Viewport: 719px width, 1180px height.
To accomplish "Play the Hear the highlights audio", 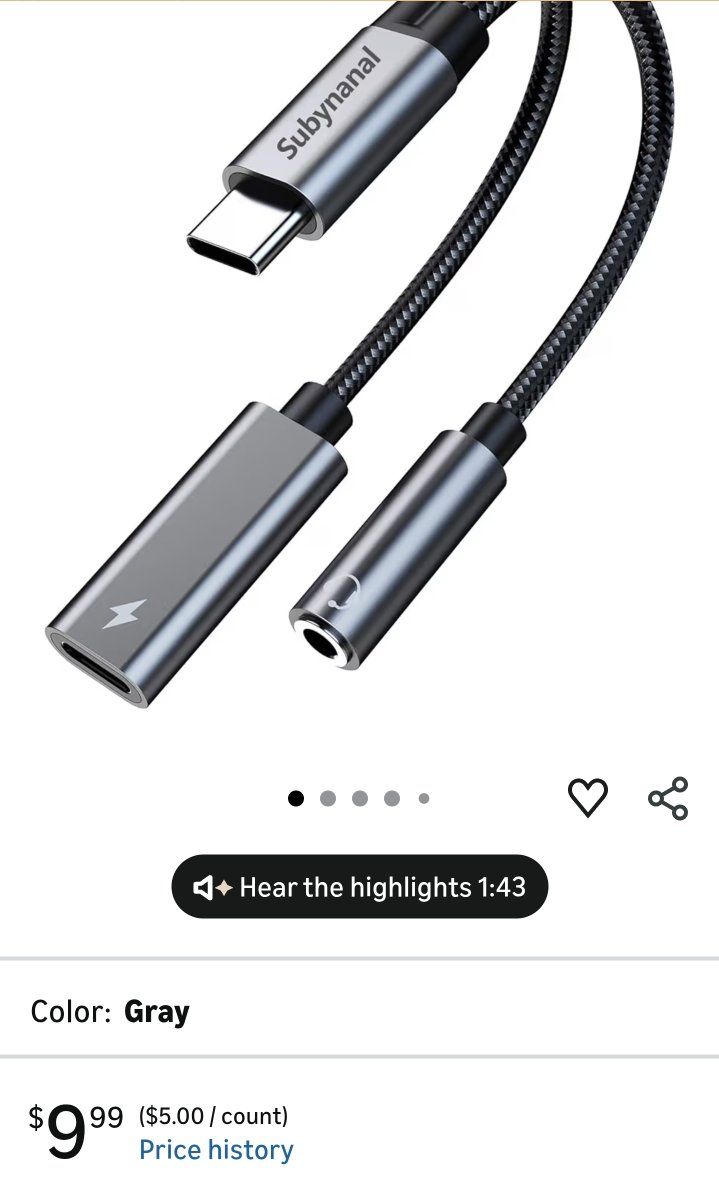I will [360, 887].
